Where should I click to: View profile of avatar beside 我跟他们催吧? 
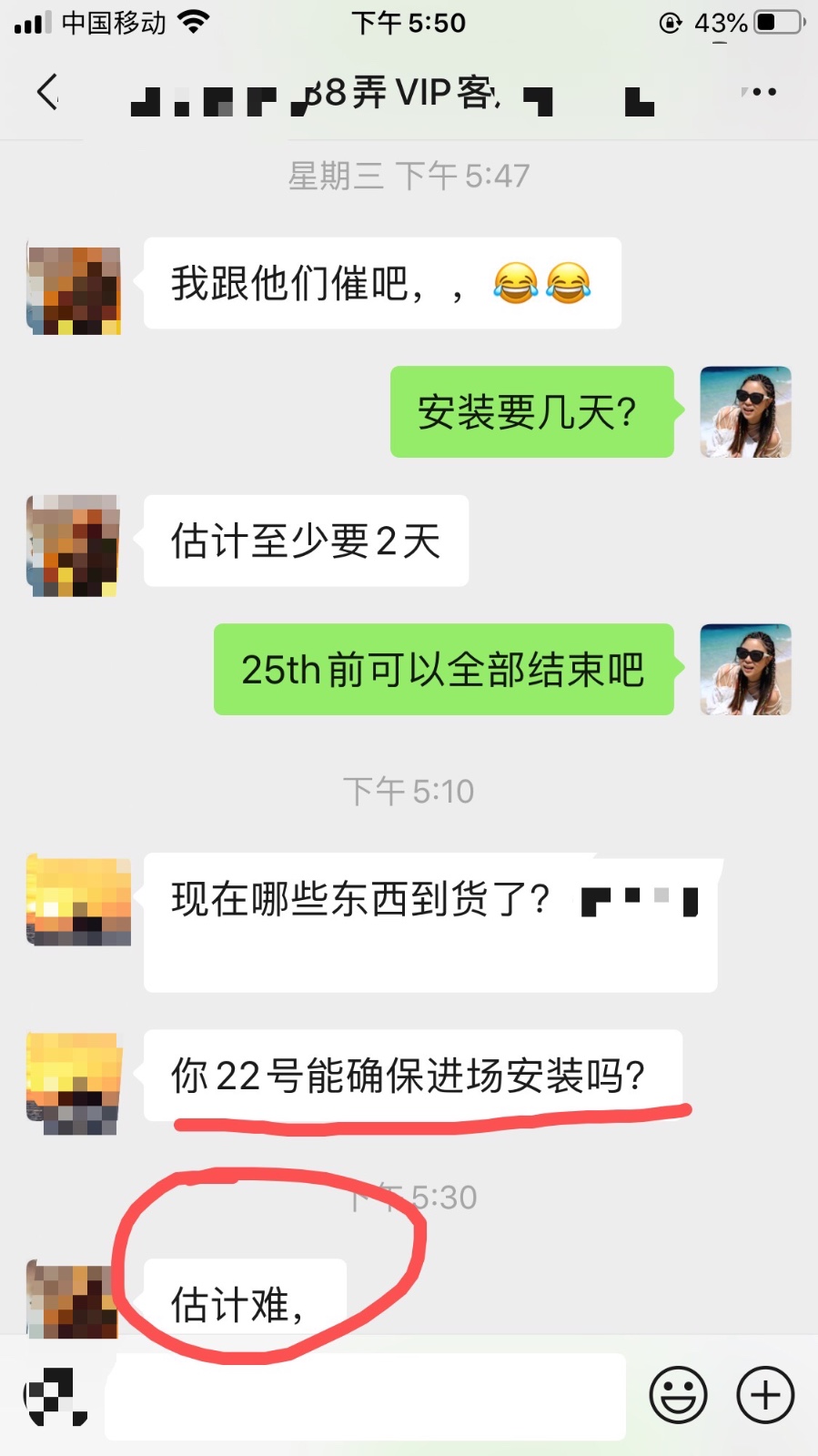point(74,288)
